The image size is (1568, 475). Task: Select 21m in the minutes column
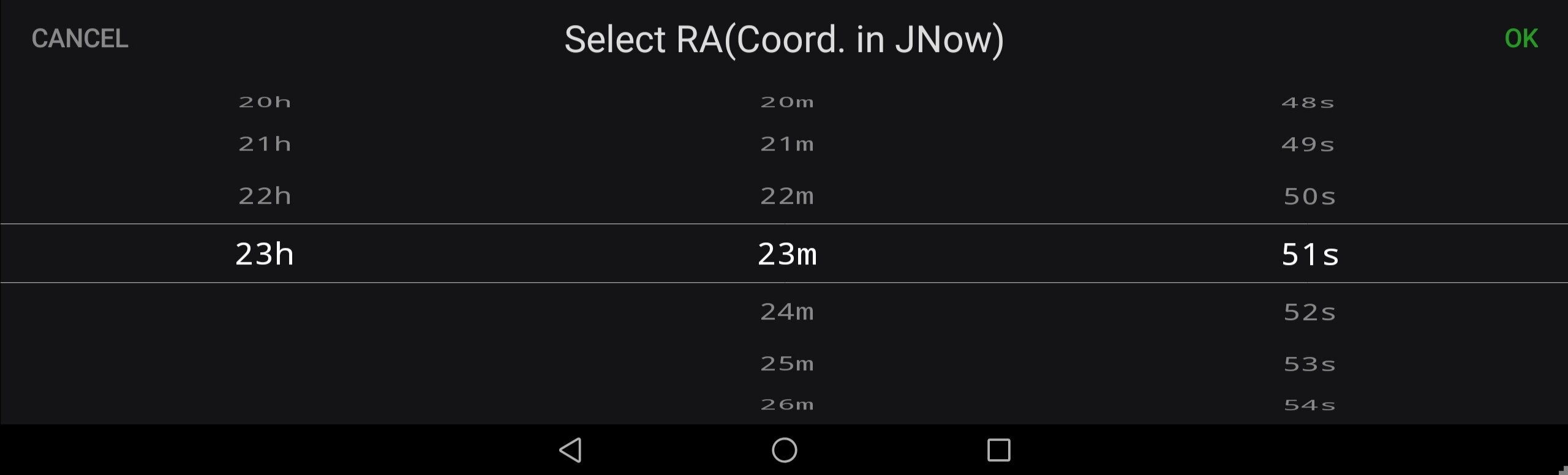pos(787,144)
